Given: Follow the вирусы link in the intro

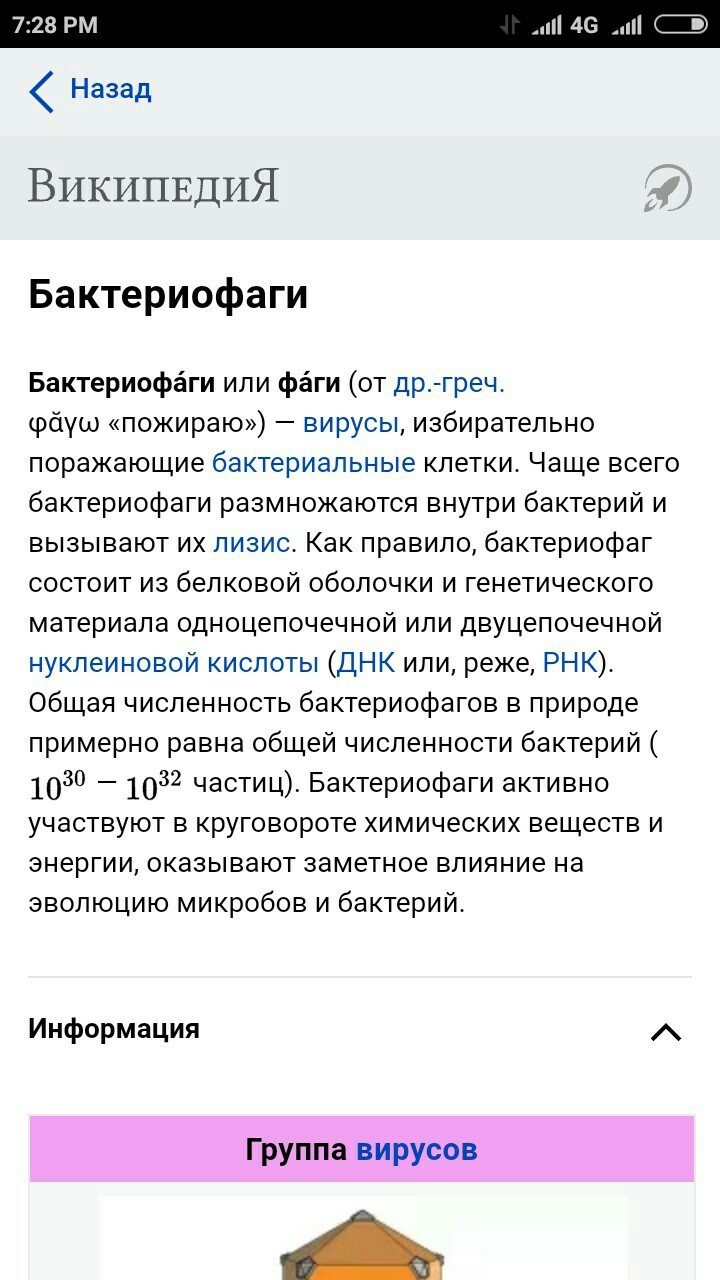Looking at the screenshot, I should point(350,423).
